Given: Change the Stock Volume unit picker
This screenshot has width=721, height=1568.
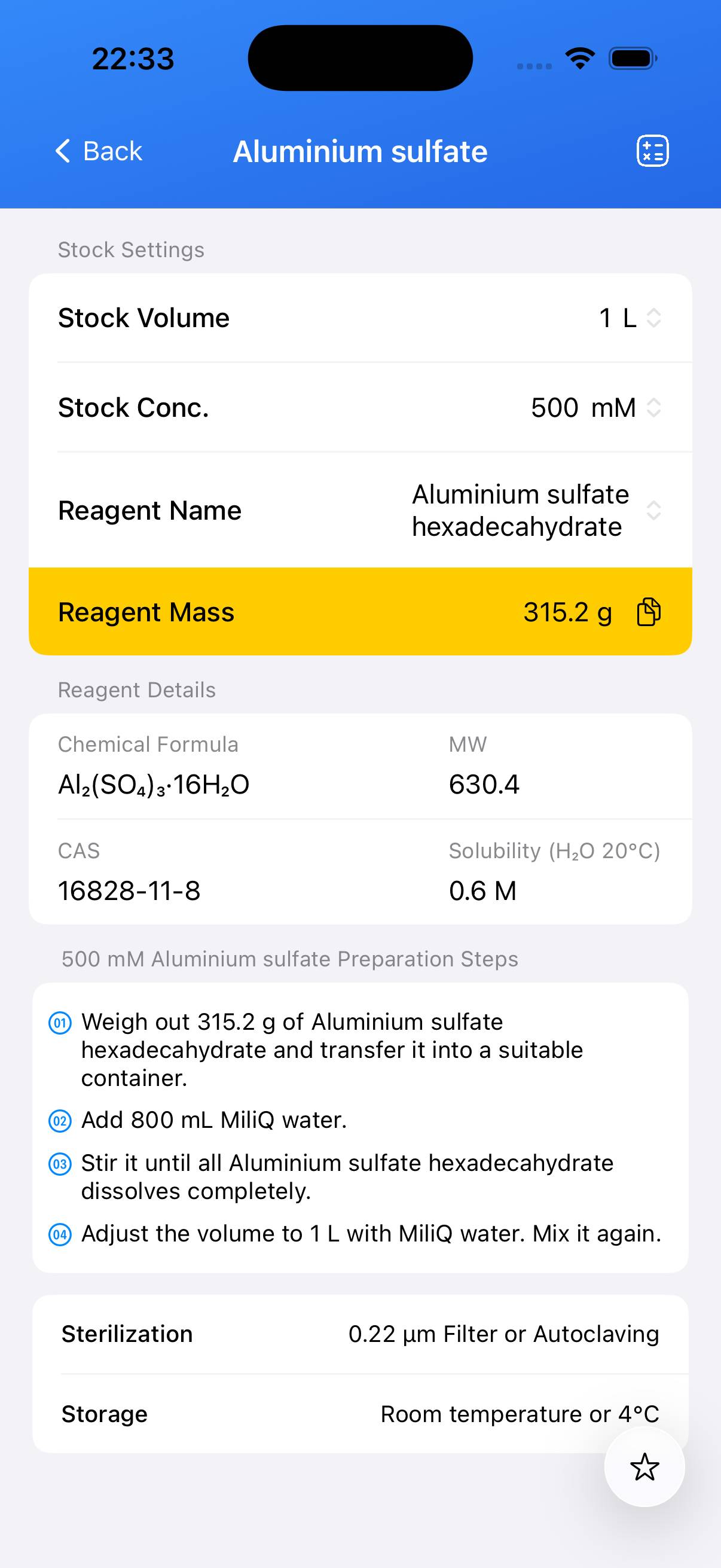Looking at the screenshot, I should point(640,318).
